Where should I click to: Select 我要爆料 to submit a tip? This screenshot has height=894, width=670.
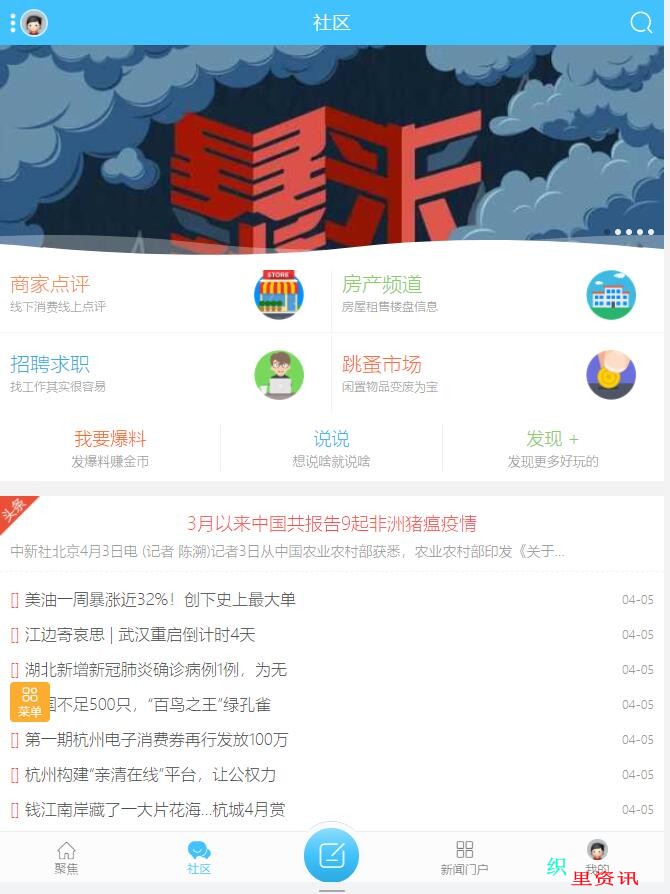click(x=110, y=448)
